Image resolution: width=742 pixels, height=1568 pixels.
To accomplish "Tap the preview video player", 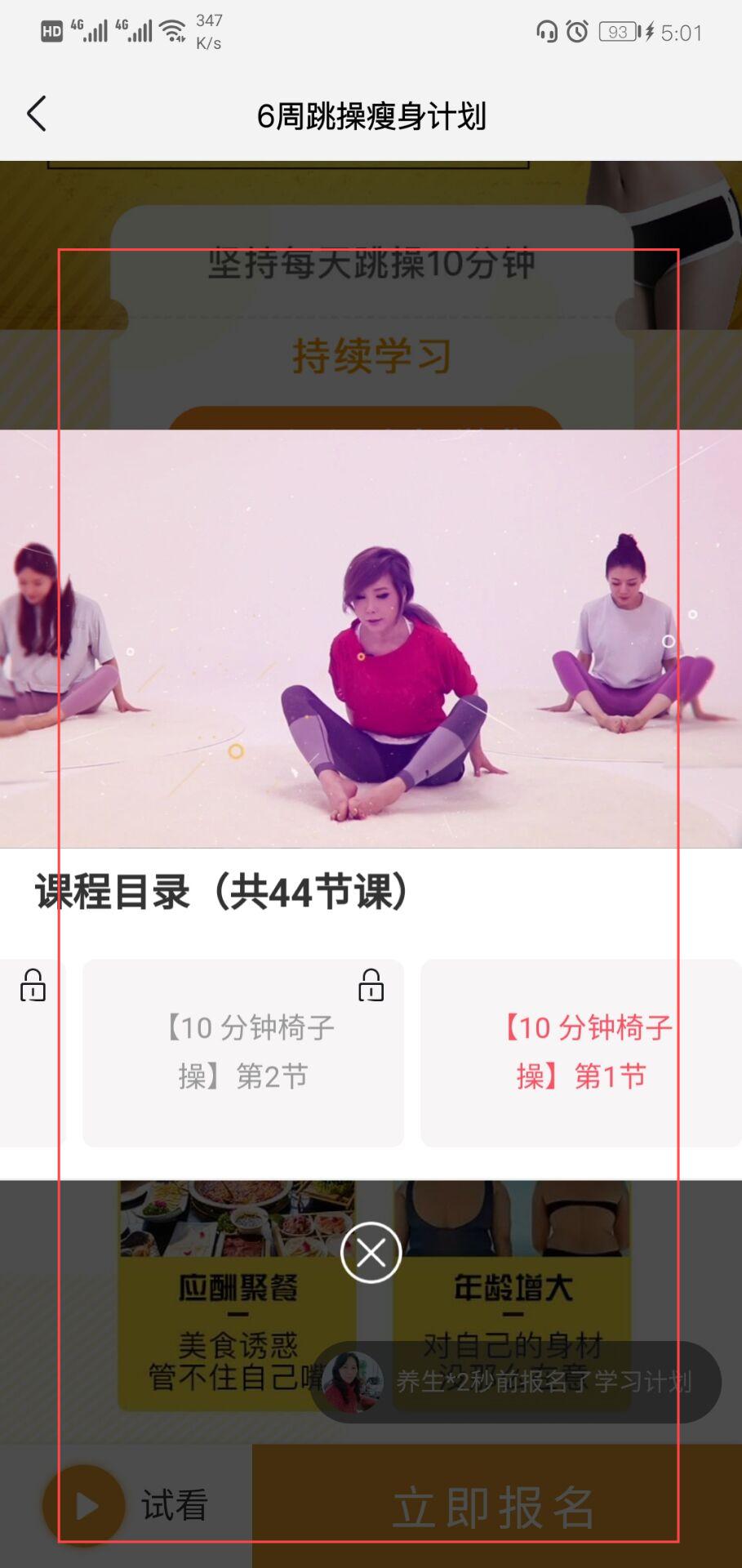I will click(x=371, y=639).
